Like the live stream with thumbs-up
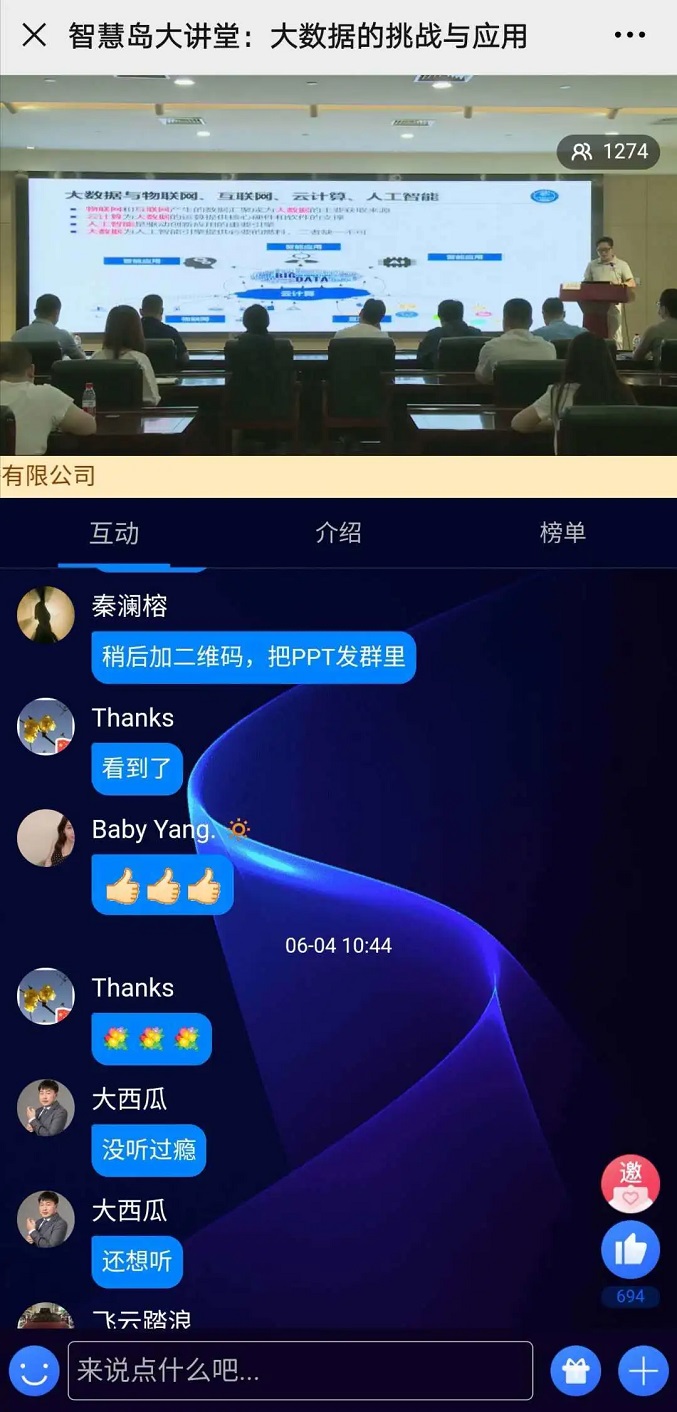The width and height of the screenshot is (677, 1412). 630,1250
